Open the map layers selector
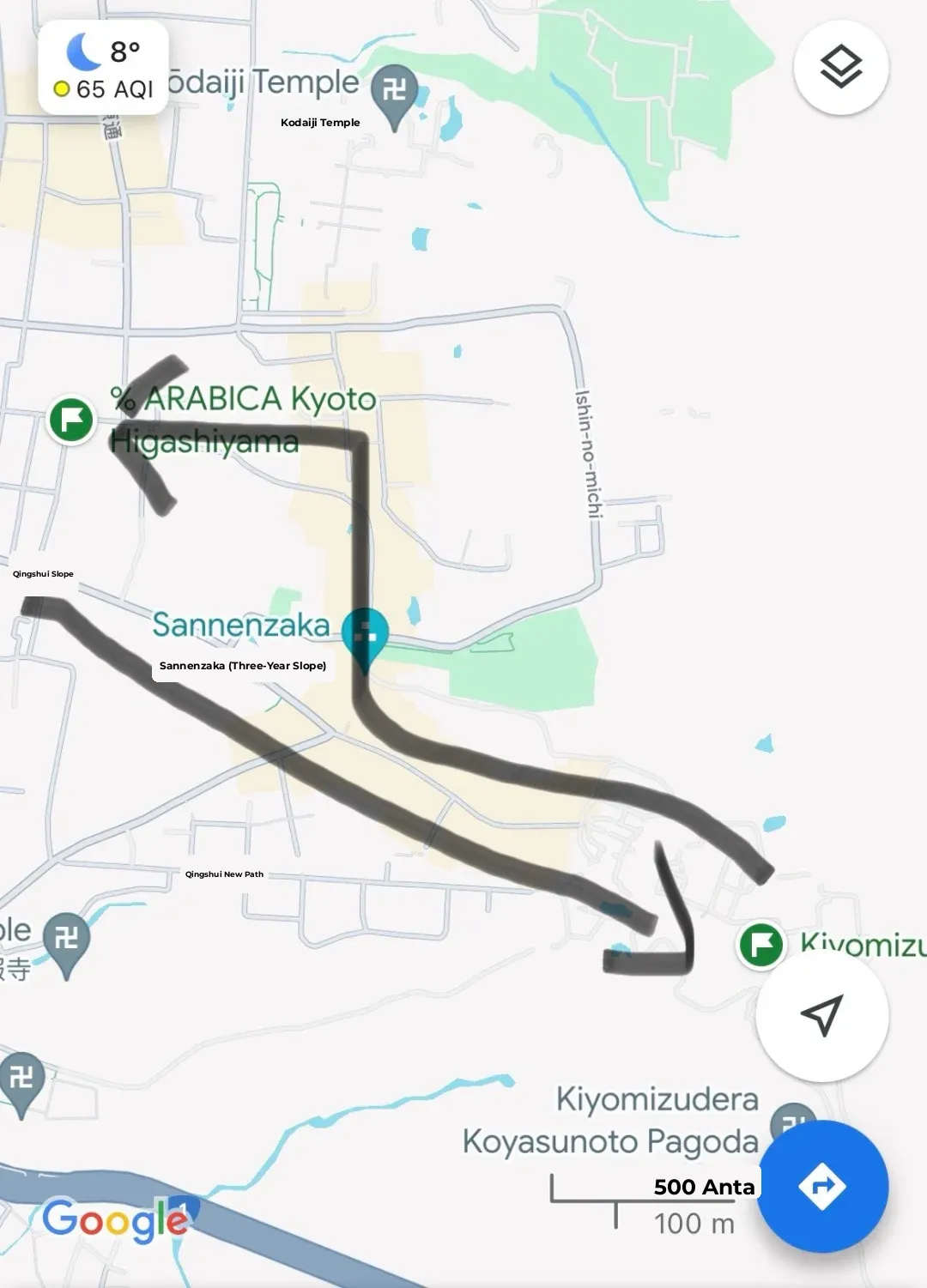Viewport: 927px width, 1288px height. pyautogui.click(x=840, y=67)
